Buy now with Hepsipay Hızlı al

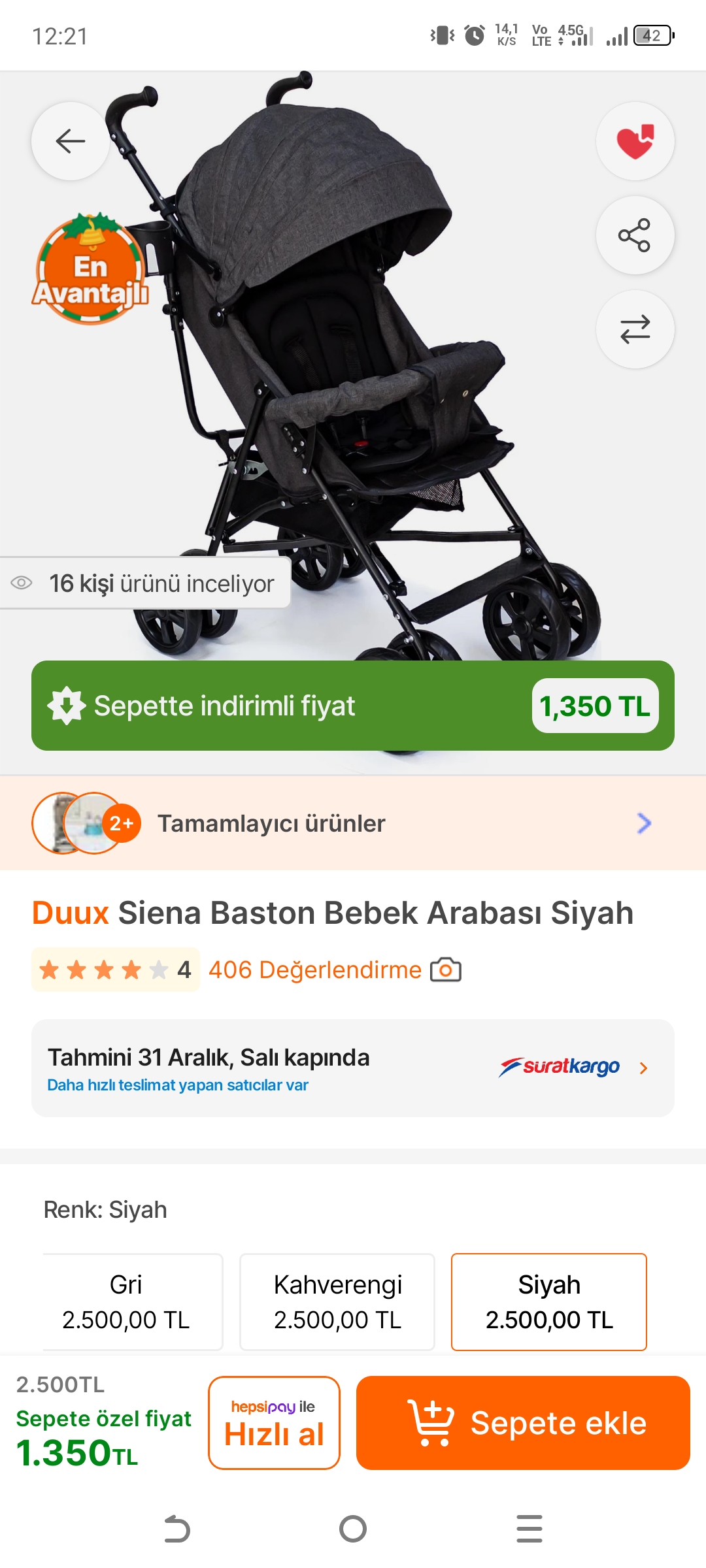tap(274, 1423)
